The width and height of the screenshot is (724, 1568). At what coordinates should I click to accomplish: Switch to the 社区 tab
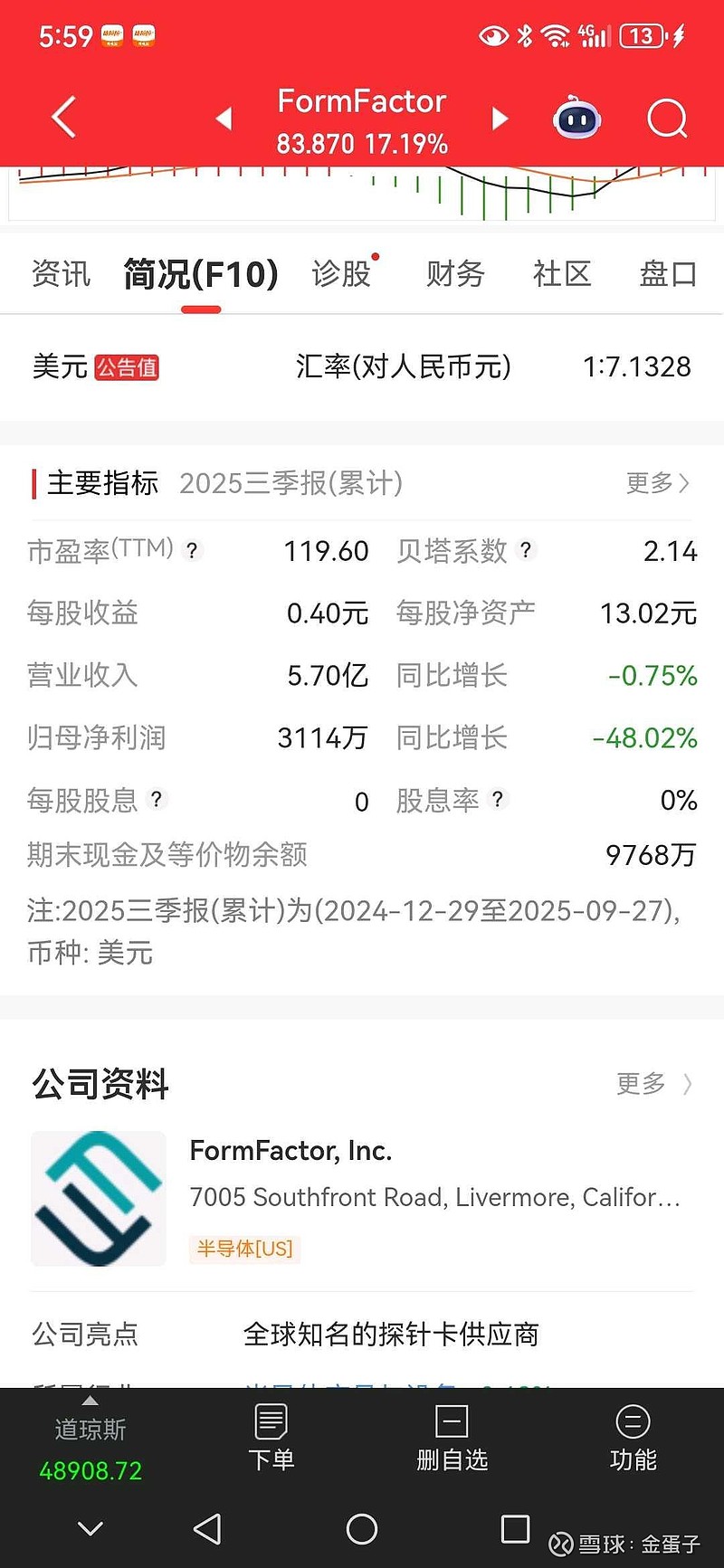click(561, 273)
